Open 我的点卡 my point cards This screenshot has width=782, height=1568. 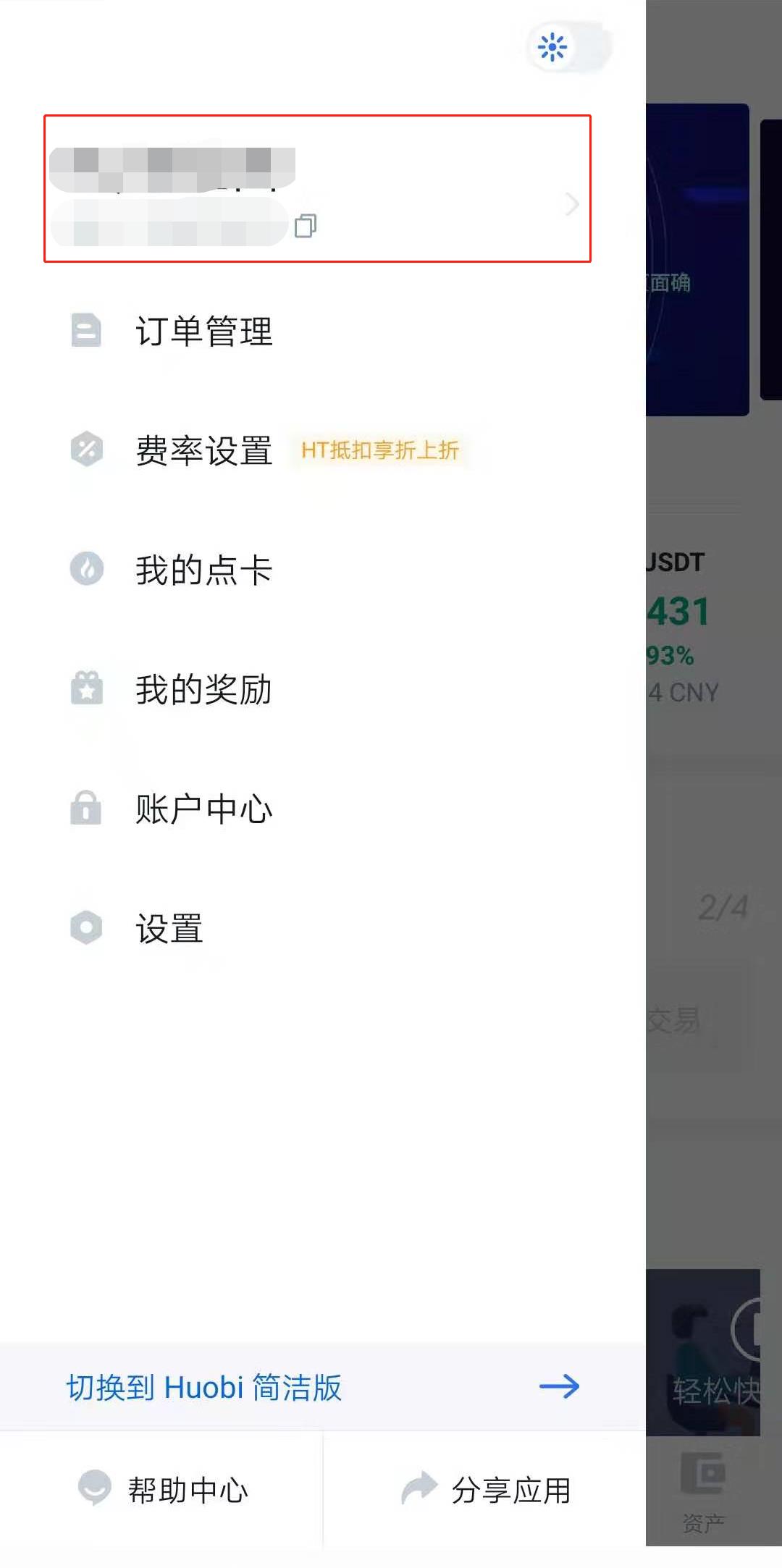(x=322, y=570)
